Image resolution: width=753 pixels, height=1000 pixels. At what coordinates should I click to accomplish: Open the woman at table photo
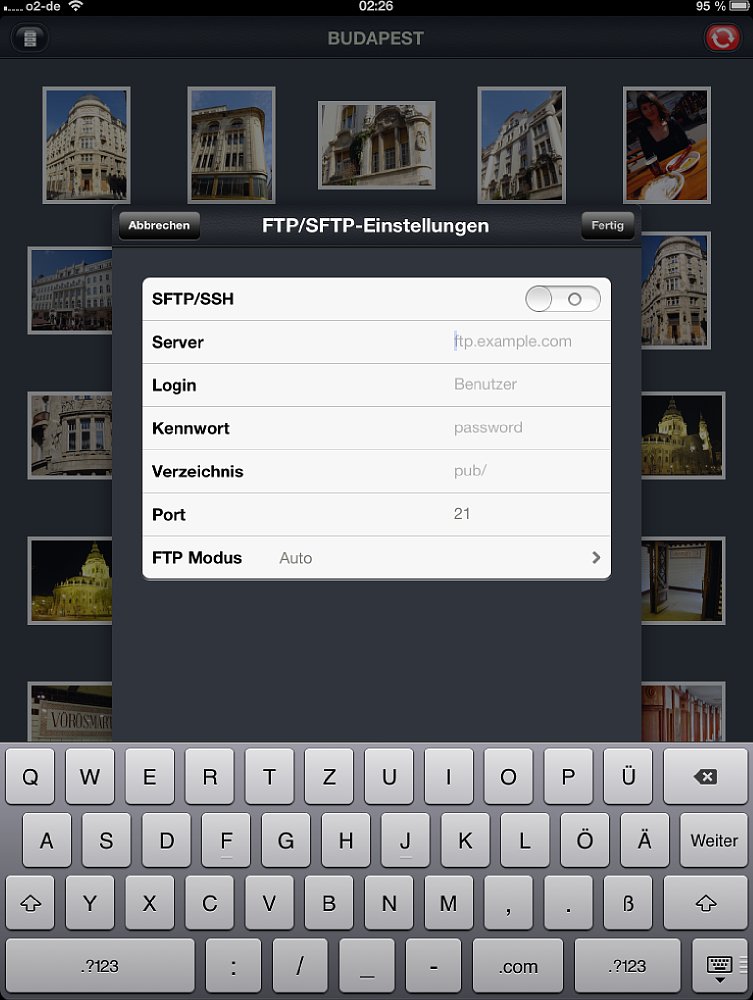666,145
